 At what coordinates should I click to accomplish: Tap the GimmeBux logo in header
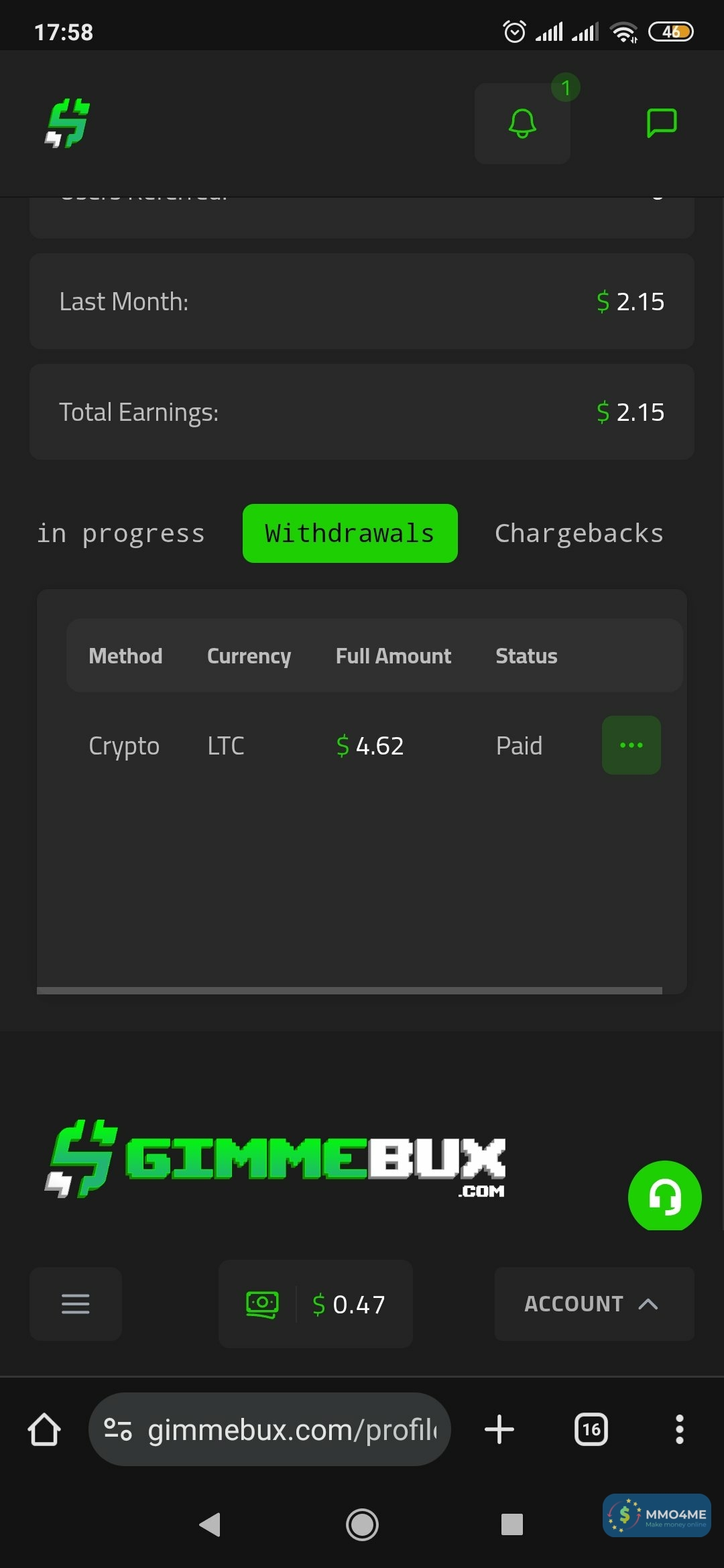(x=67, y=123)
